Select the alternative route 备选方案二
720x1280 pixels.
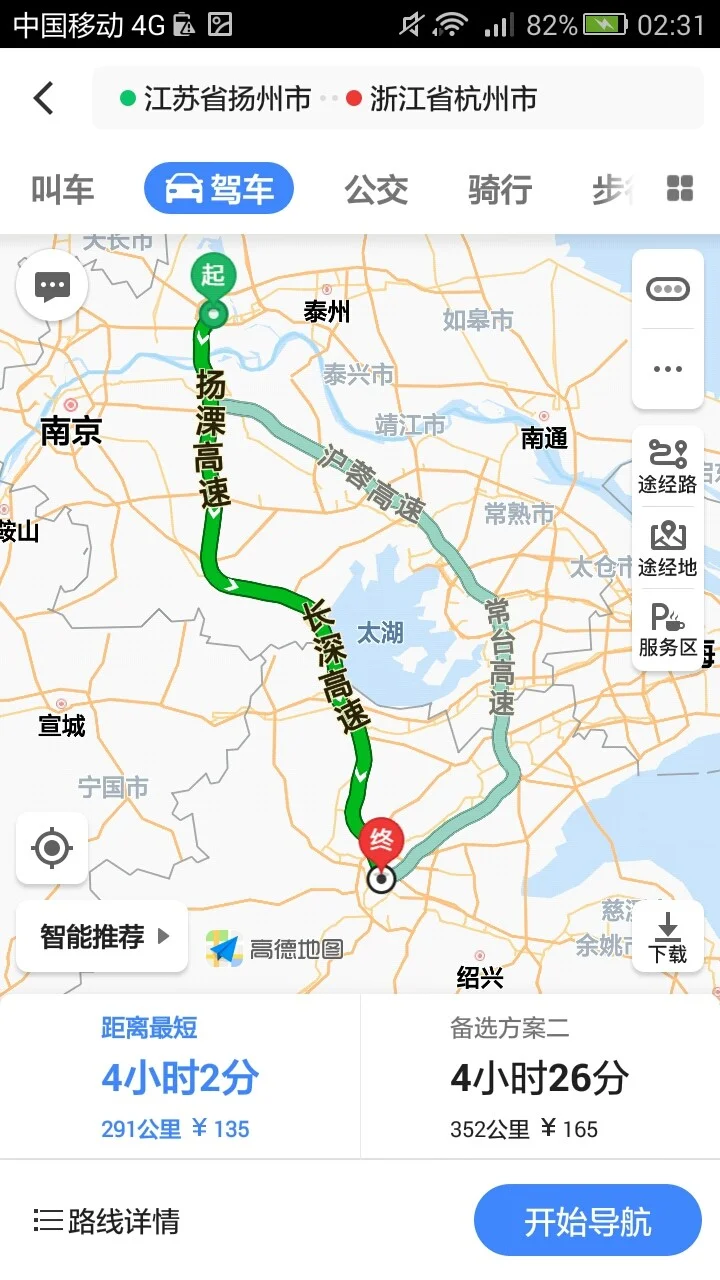click(541, 1078)
